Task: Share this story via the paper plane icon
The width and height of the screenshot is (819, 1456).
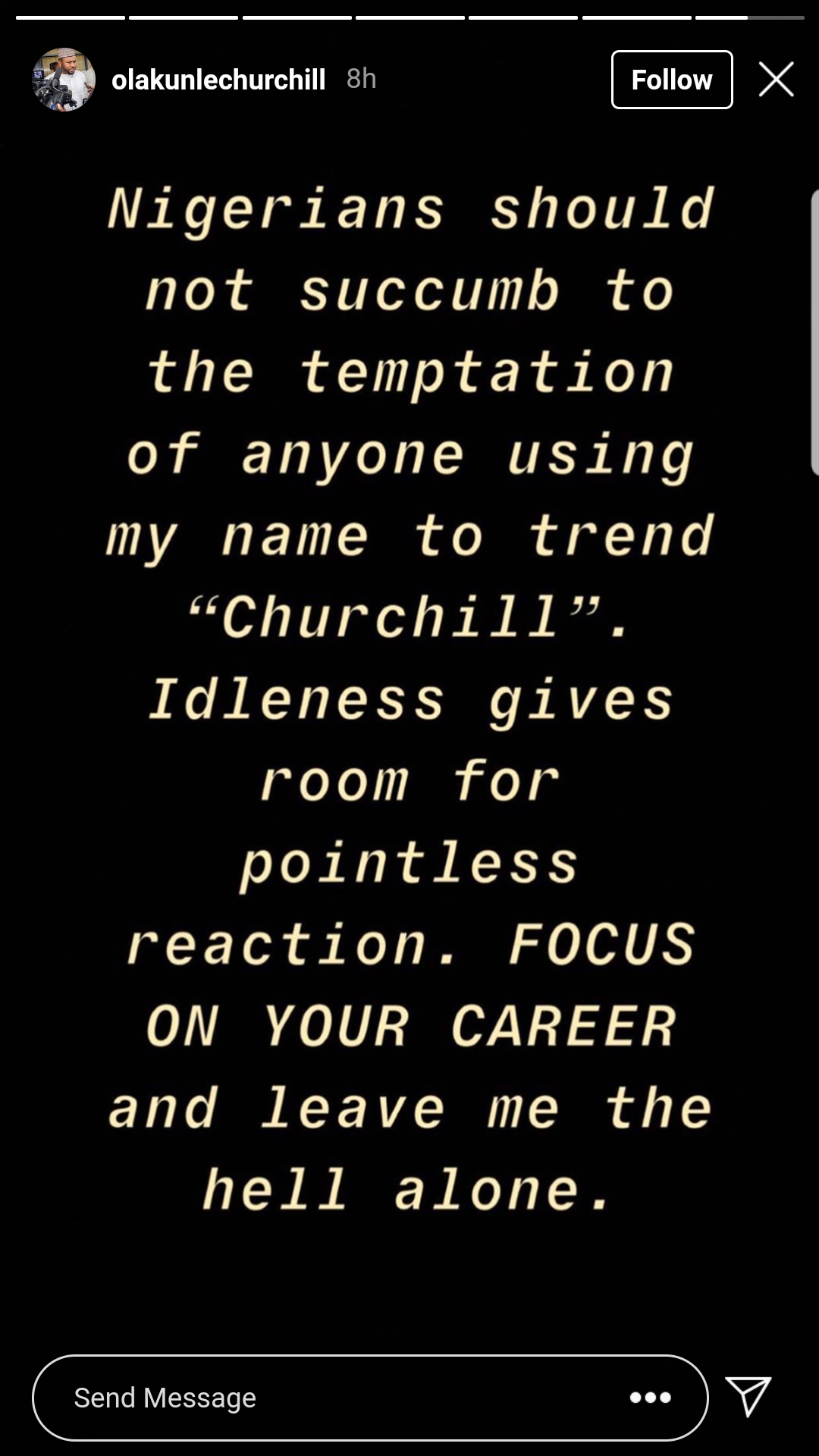Action: click(748, 1396)
